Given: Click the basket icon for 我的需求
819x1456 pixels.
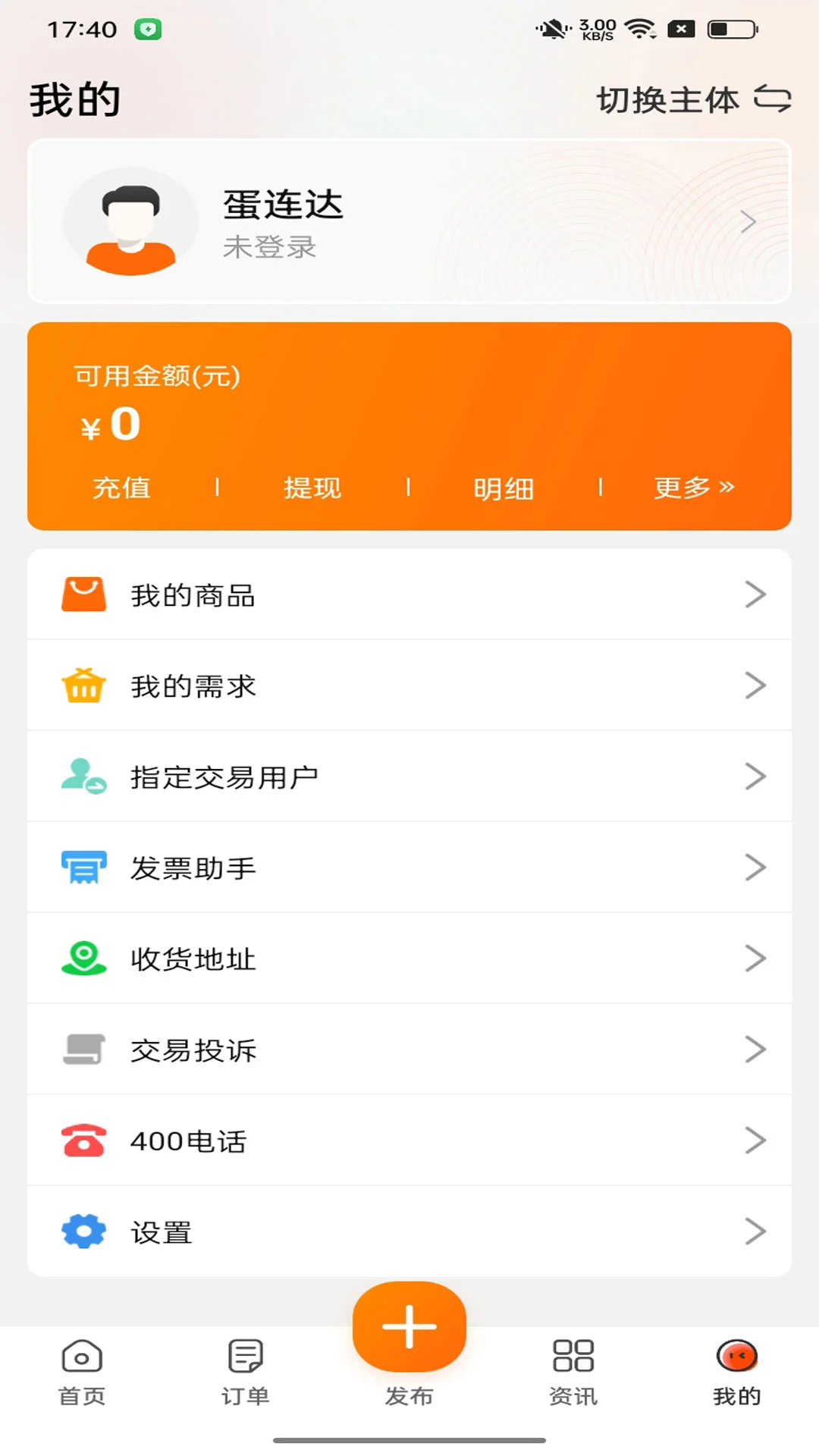Looking at the screenshot, I should pyautogui.click(x=84, y=686).
